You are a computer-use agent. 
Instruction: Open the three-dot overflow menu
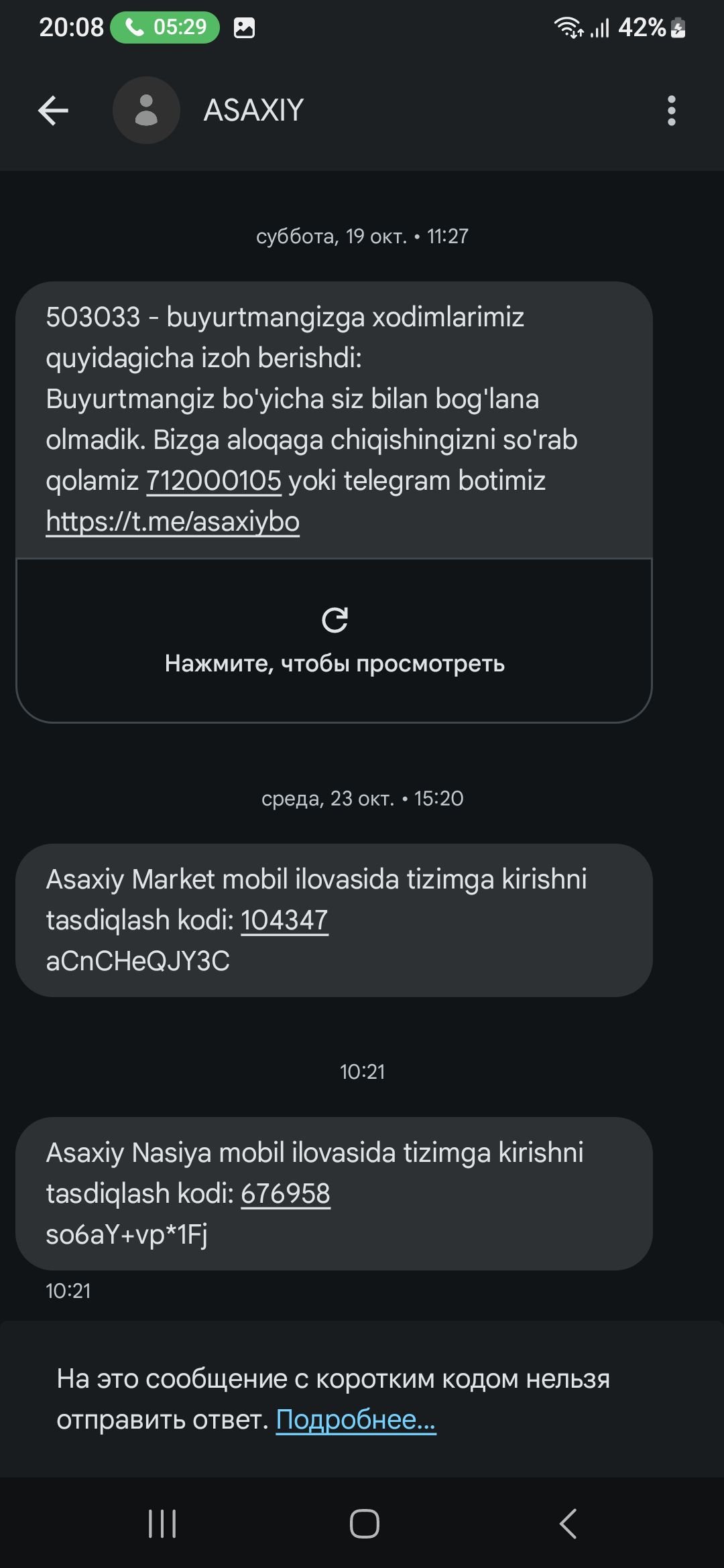[671, 111]
